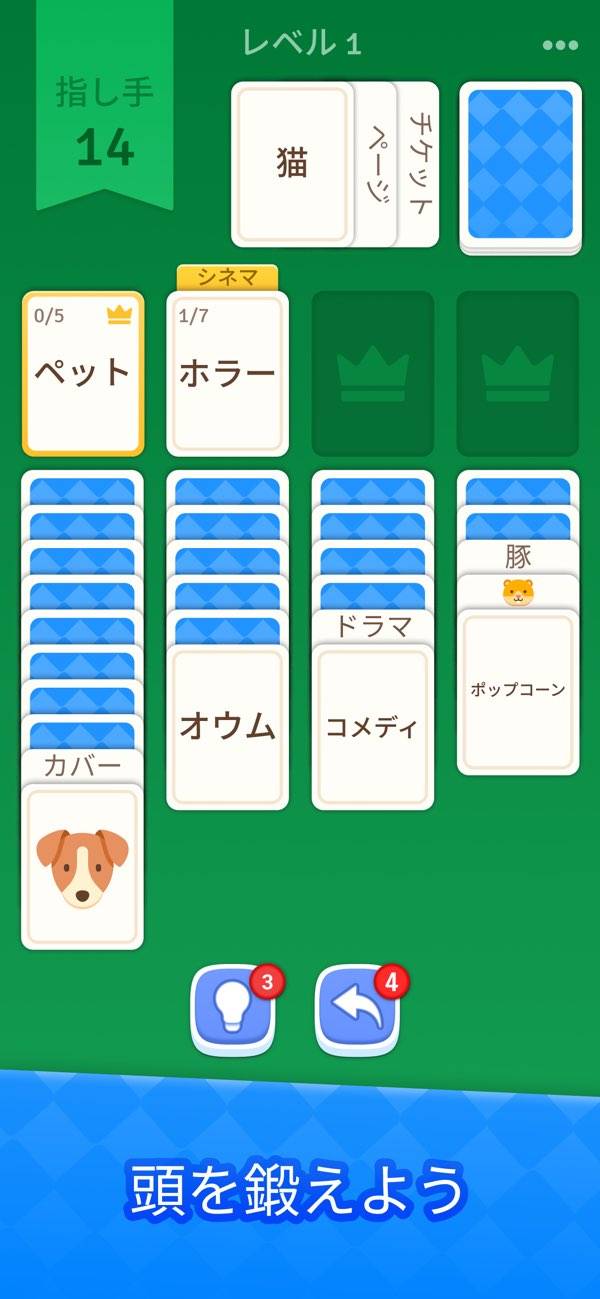Tap the ホラー card in the シネマ pile
This screenshot has height=1299, width=600.
click(227, 373)
